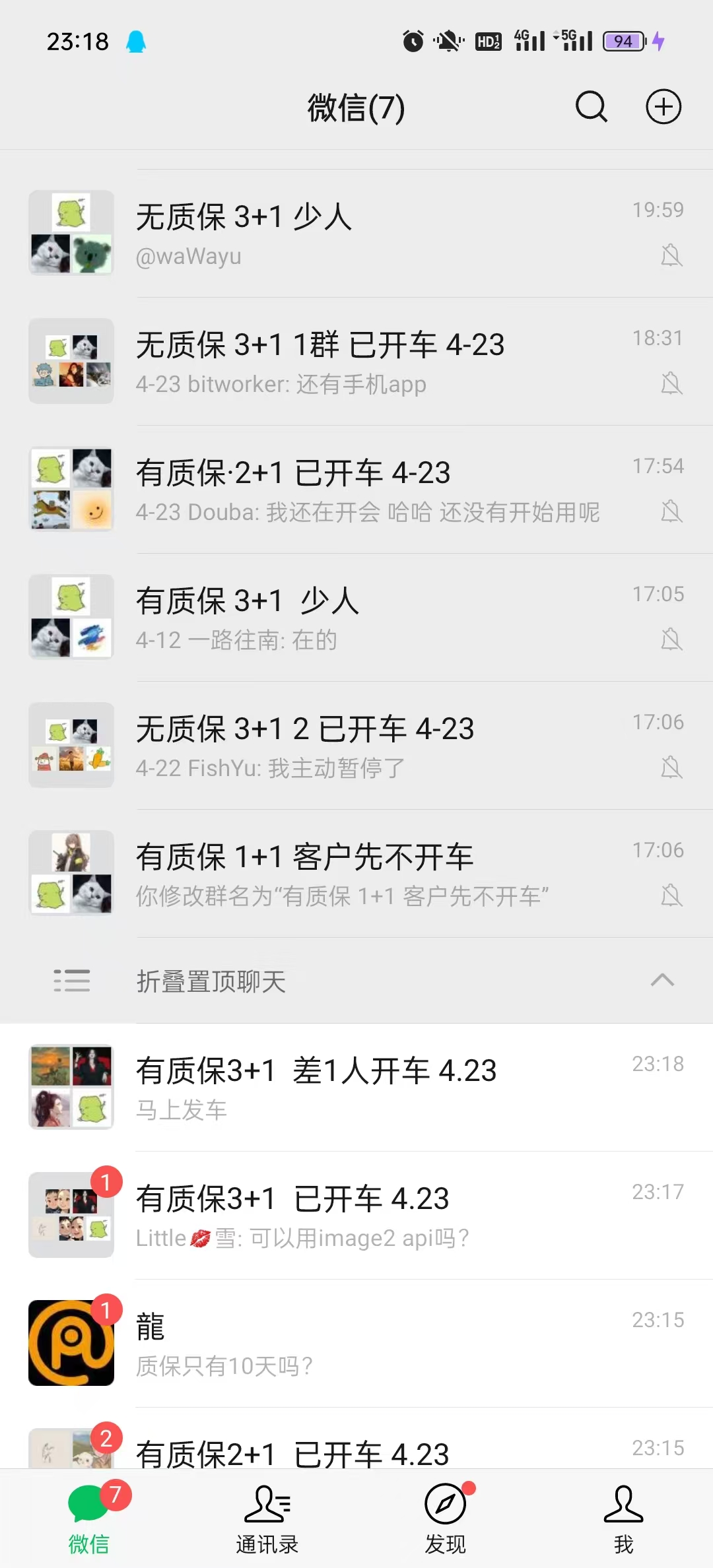Tap the "+" icon to start new chat
The height and width of the screenshot is (1568, 713).
tap(663, 107)
